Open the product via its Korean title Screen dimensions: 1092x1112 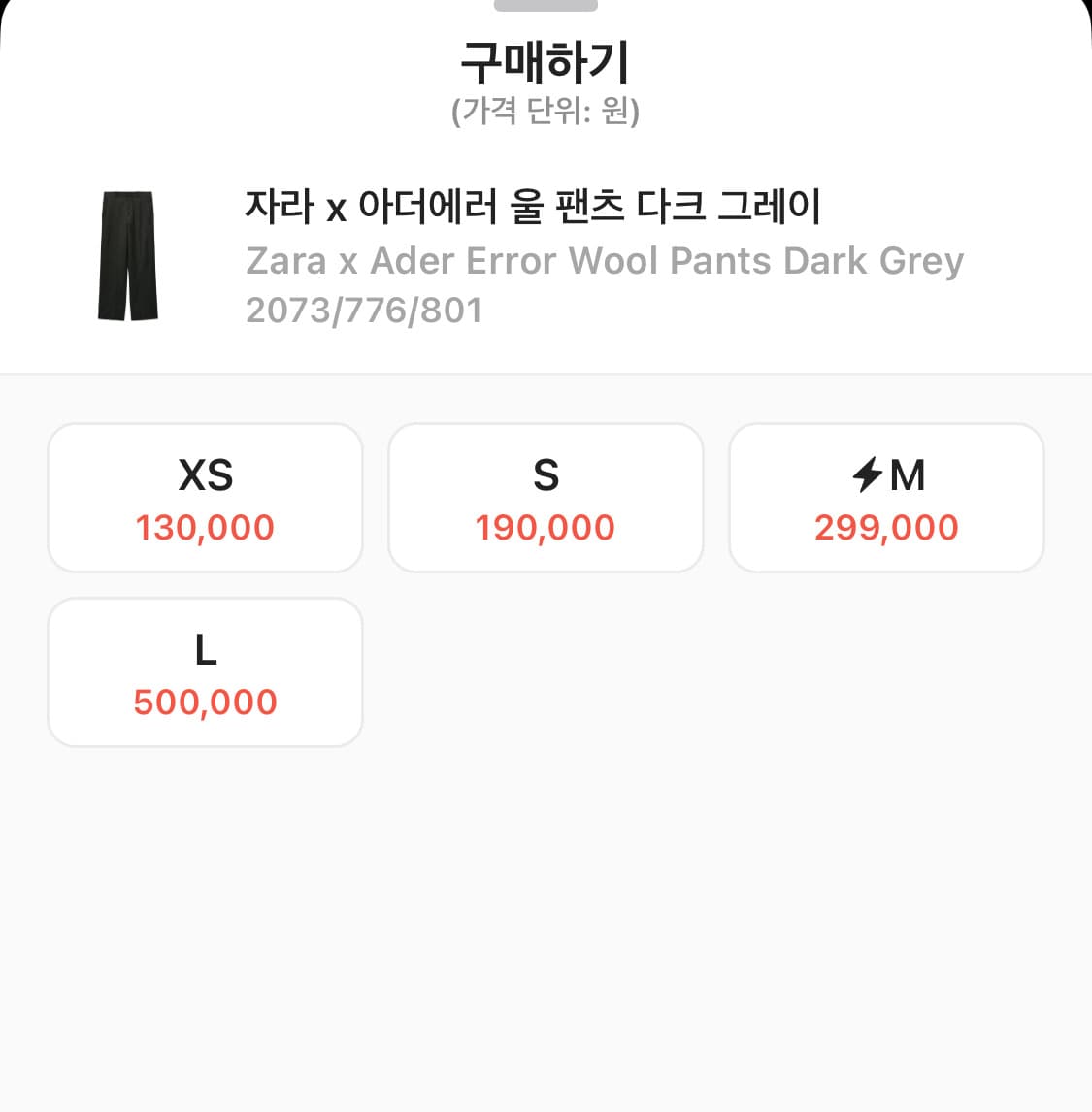pos(542,205)
